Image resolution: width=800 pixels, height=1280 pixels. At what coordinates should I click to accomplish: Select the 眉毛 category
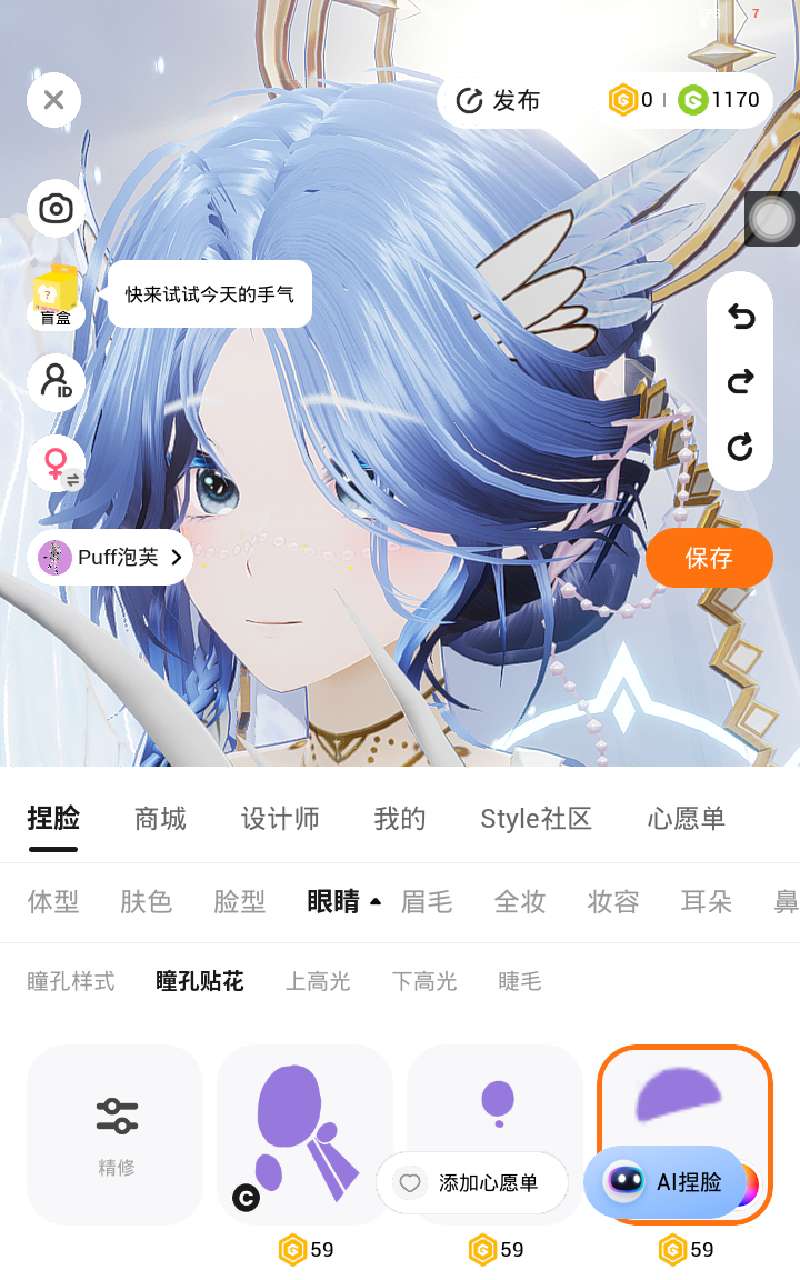[x=426, y=901]
